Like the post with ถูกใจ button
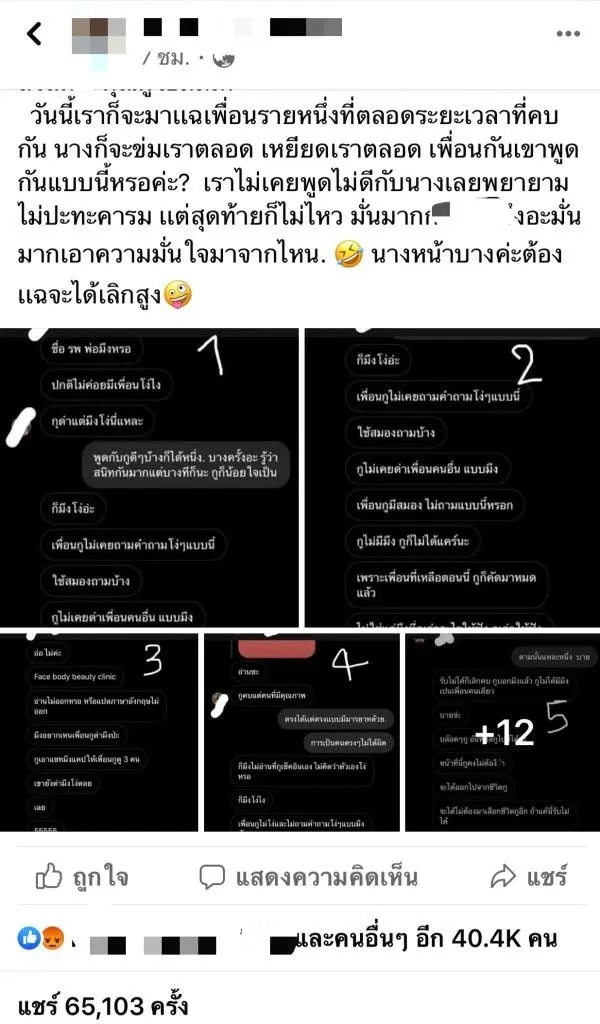The image size is (600, 1024). click(x=82, y=878)
